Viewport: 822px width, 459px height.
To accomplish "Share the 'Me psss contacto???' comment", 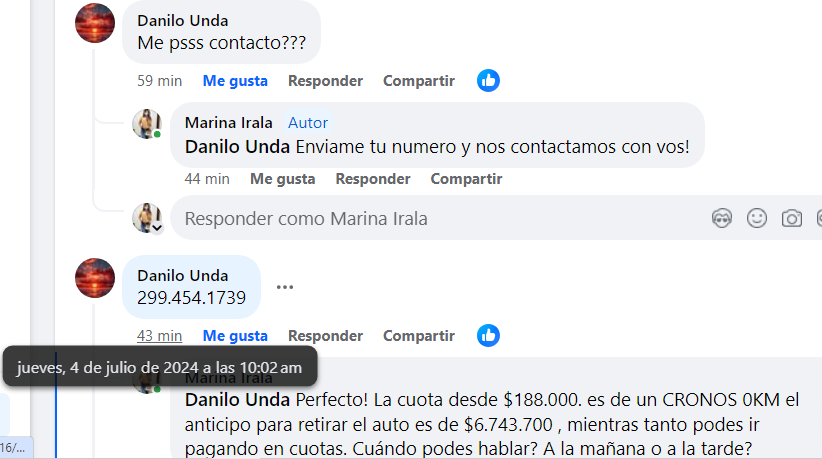I will pos(418,80).
